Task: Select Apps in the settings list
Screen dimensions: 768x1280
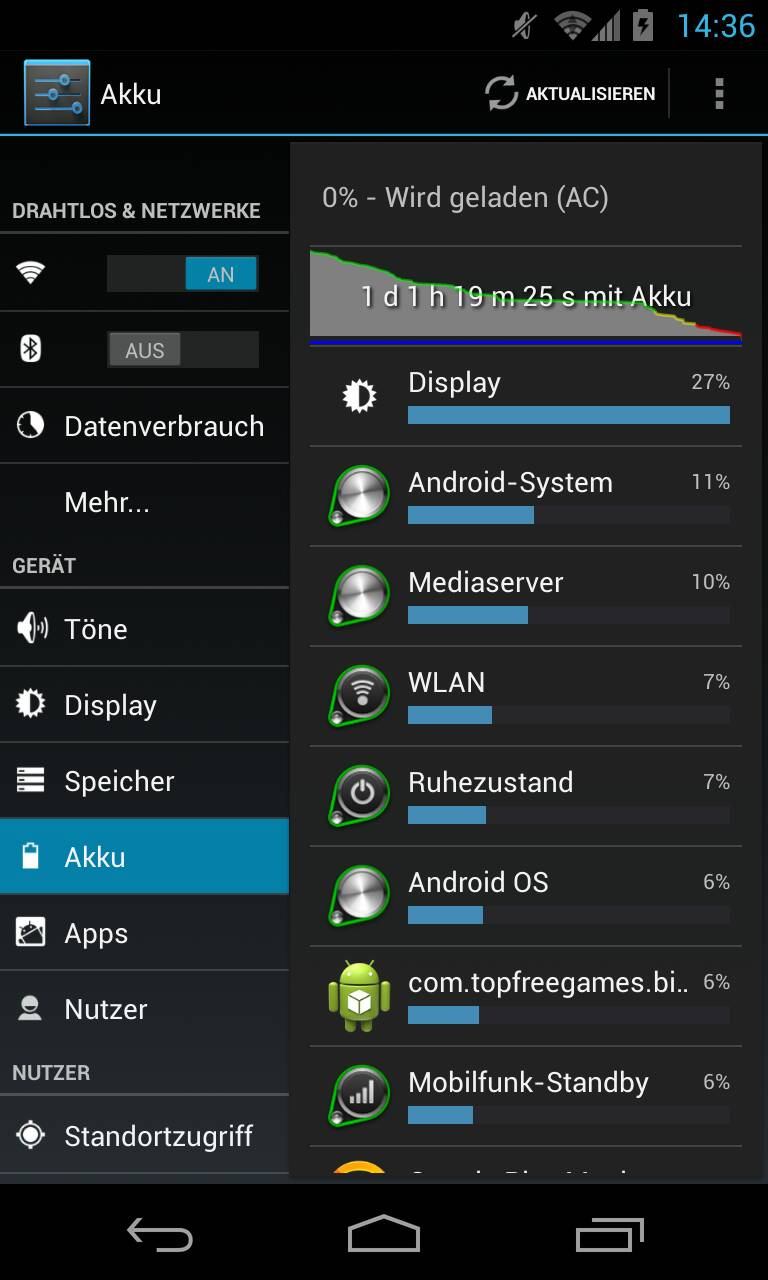Action: pyautogui.click(x=144, y=933)
